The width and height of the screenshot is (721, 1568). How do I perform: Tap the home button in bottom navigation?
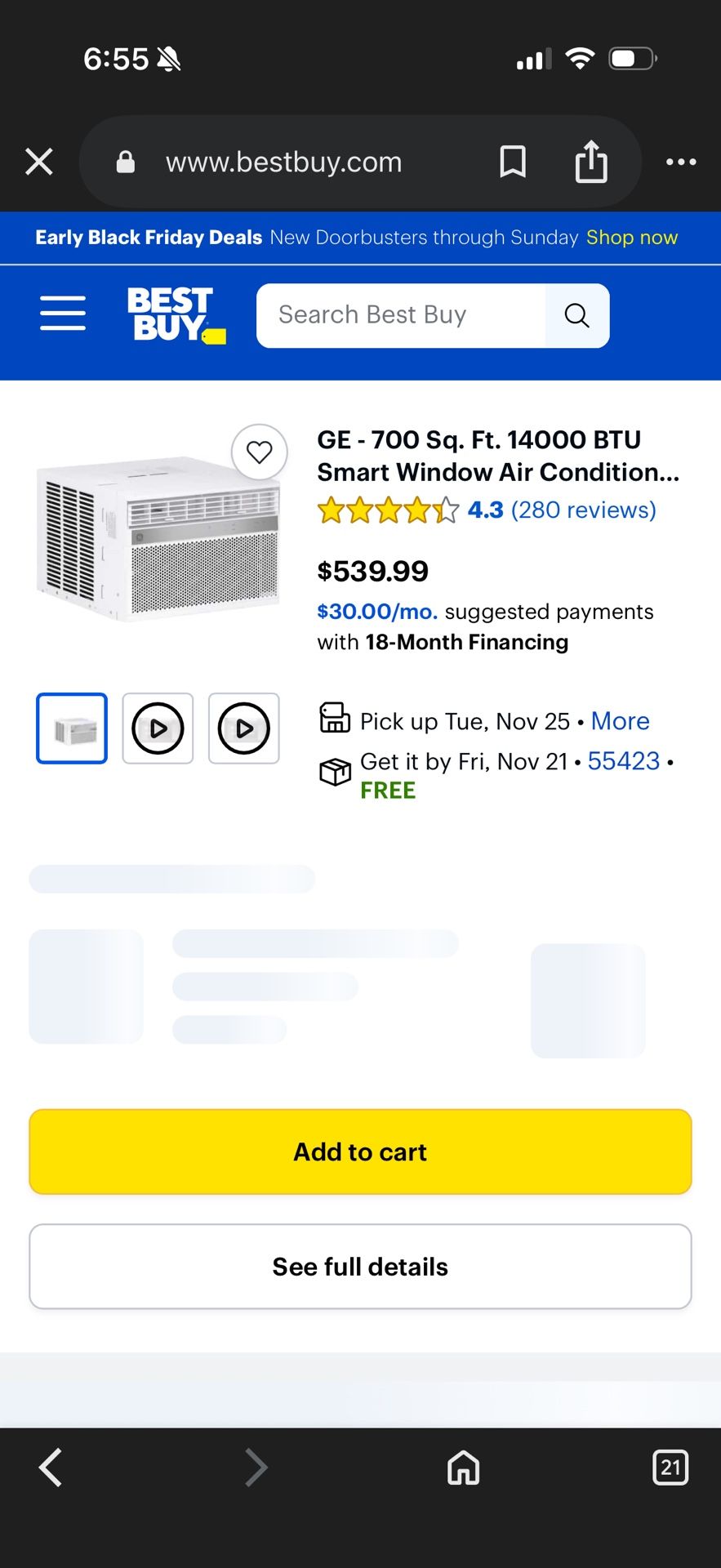(462, 1468)
